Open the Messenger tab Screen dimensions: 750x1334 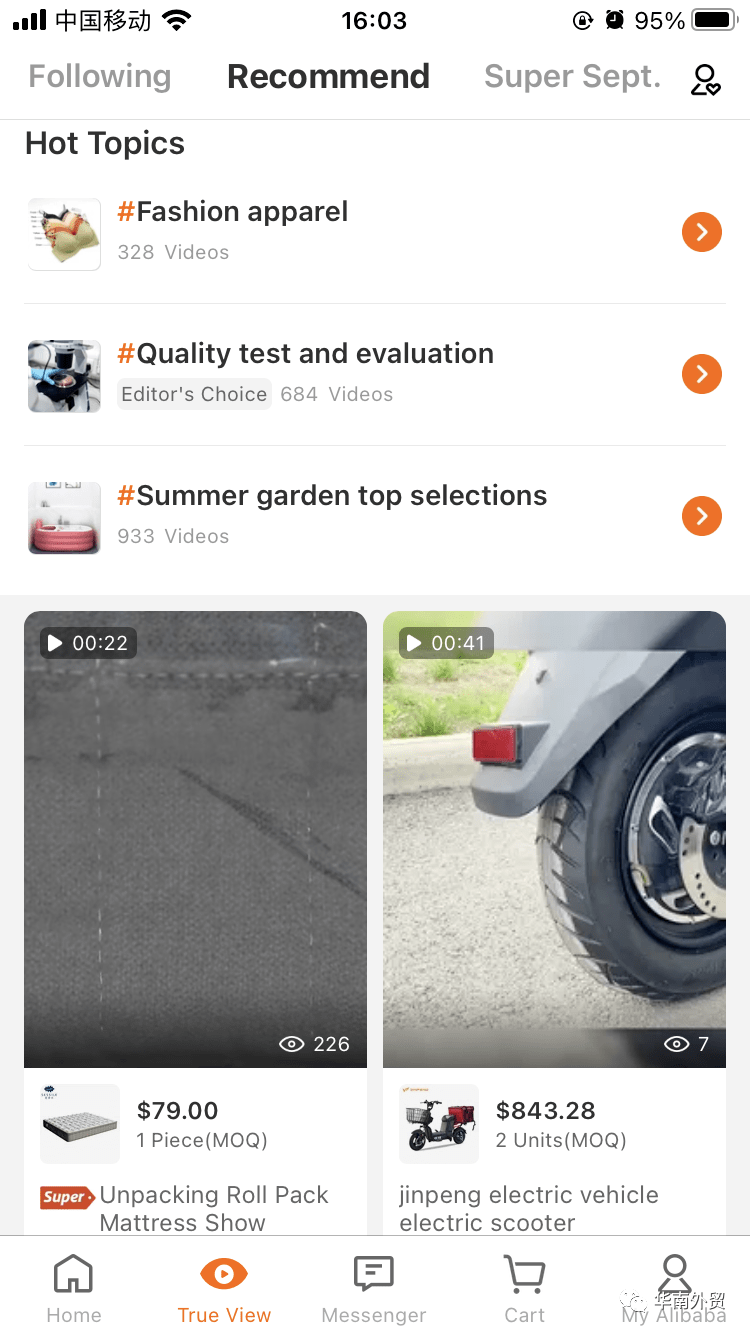pos(374,1289)
